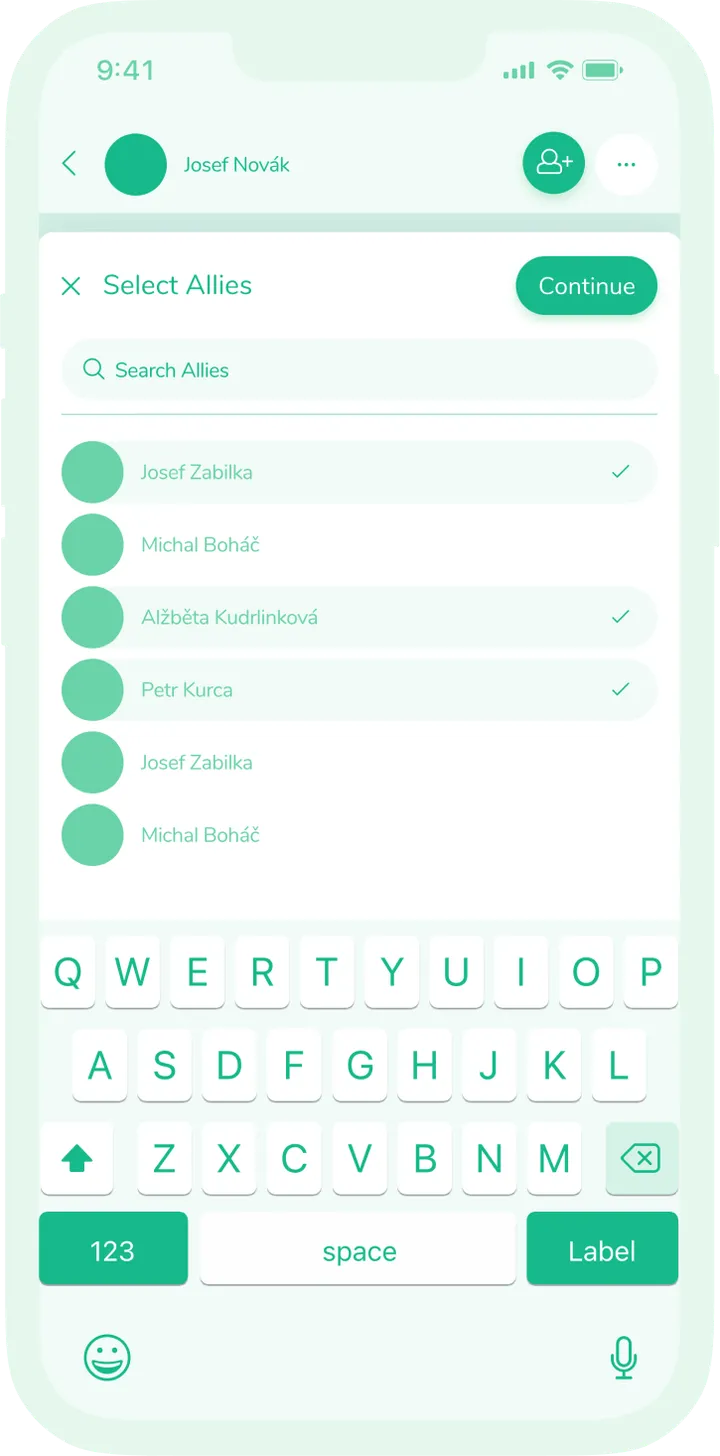
Task: Tap the space bar
Action: (x=358, y=1250)
